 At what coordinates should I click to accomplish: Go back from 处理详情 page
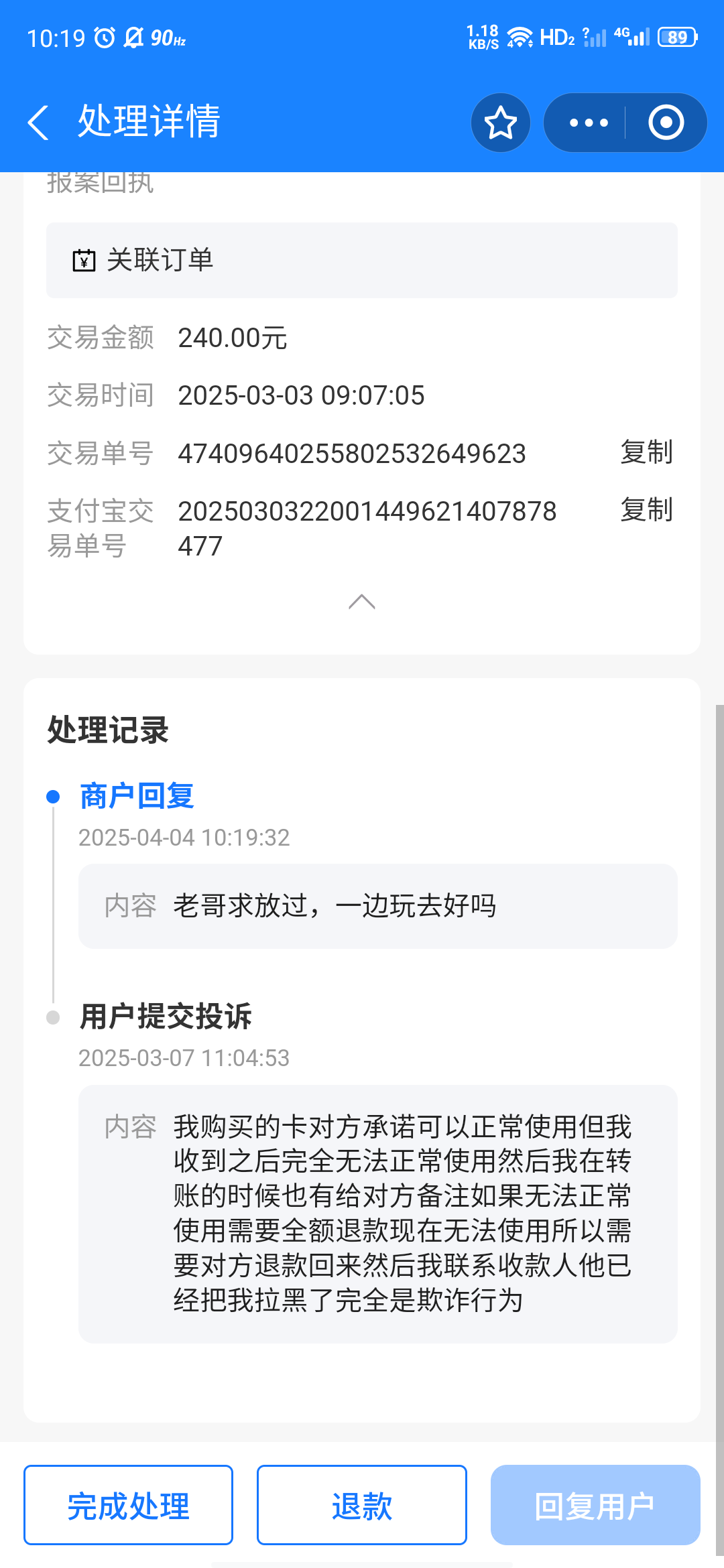click(x=38, y=123)
